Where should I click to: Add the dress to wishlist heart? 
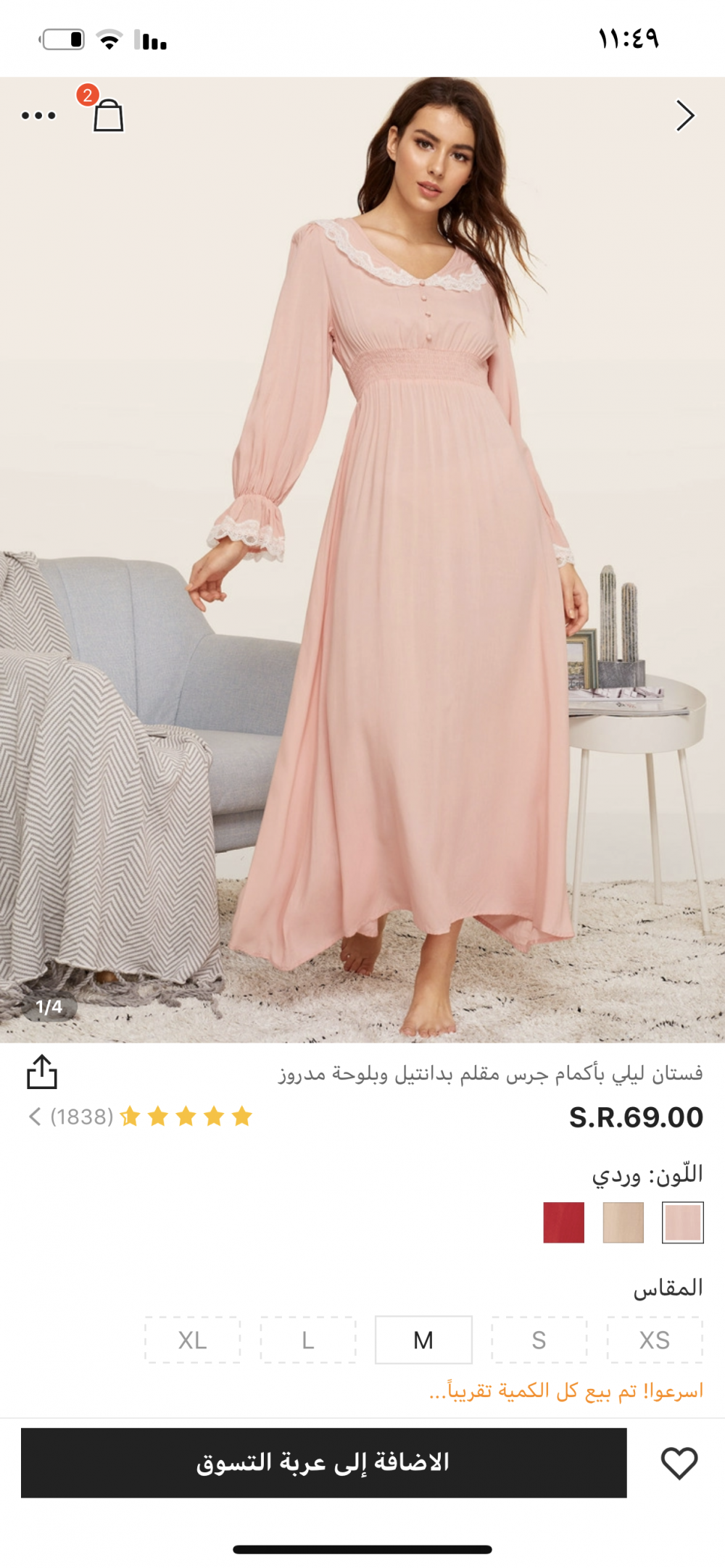point(679,1463)
